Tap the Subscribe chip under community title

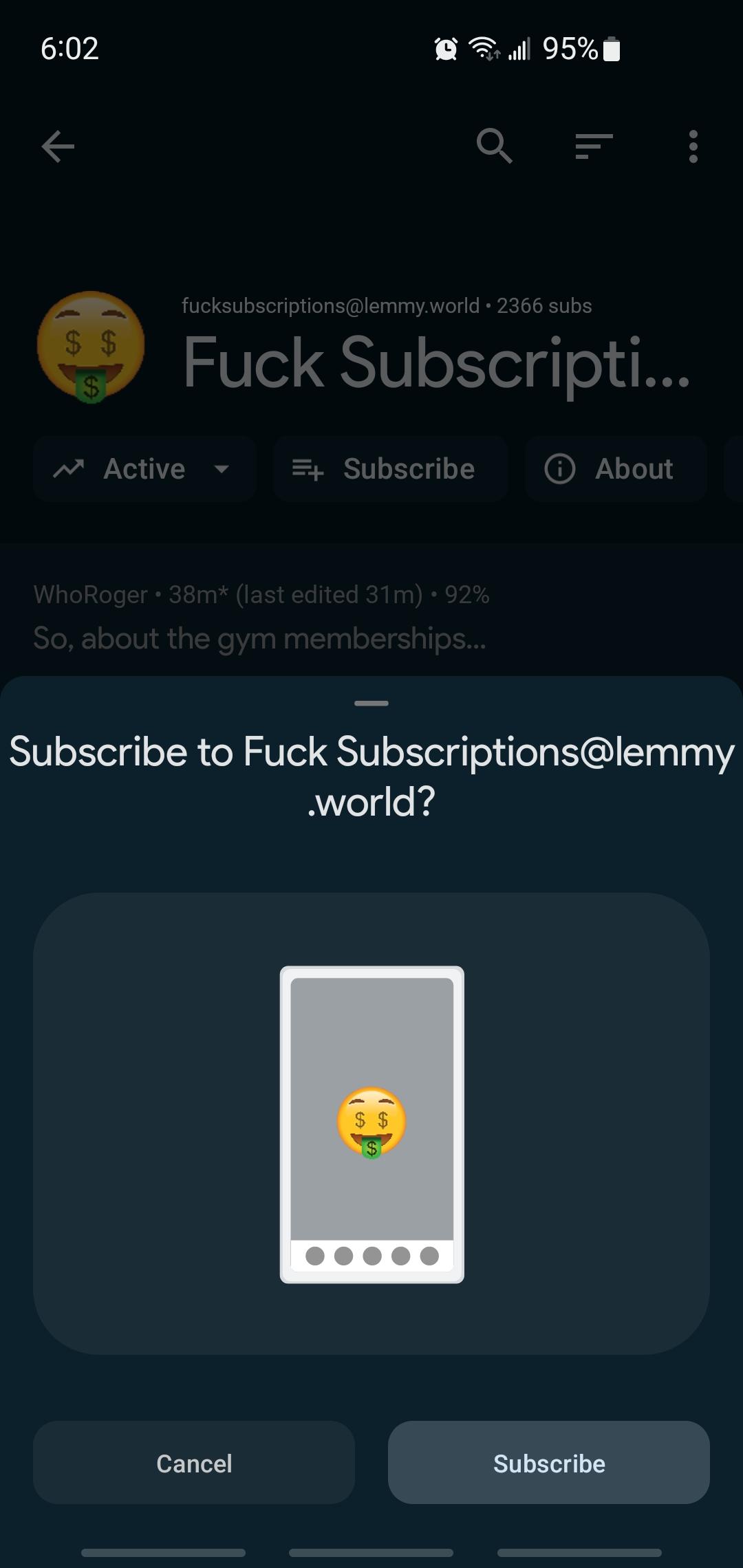point(390,469)
